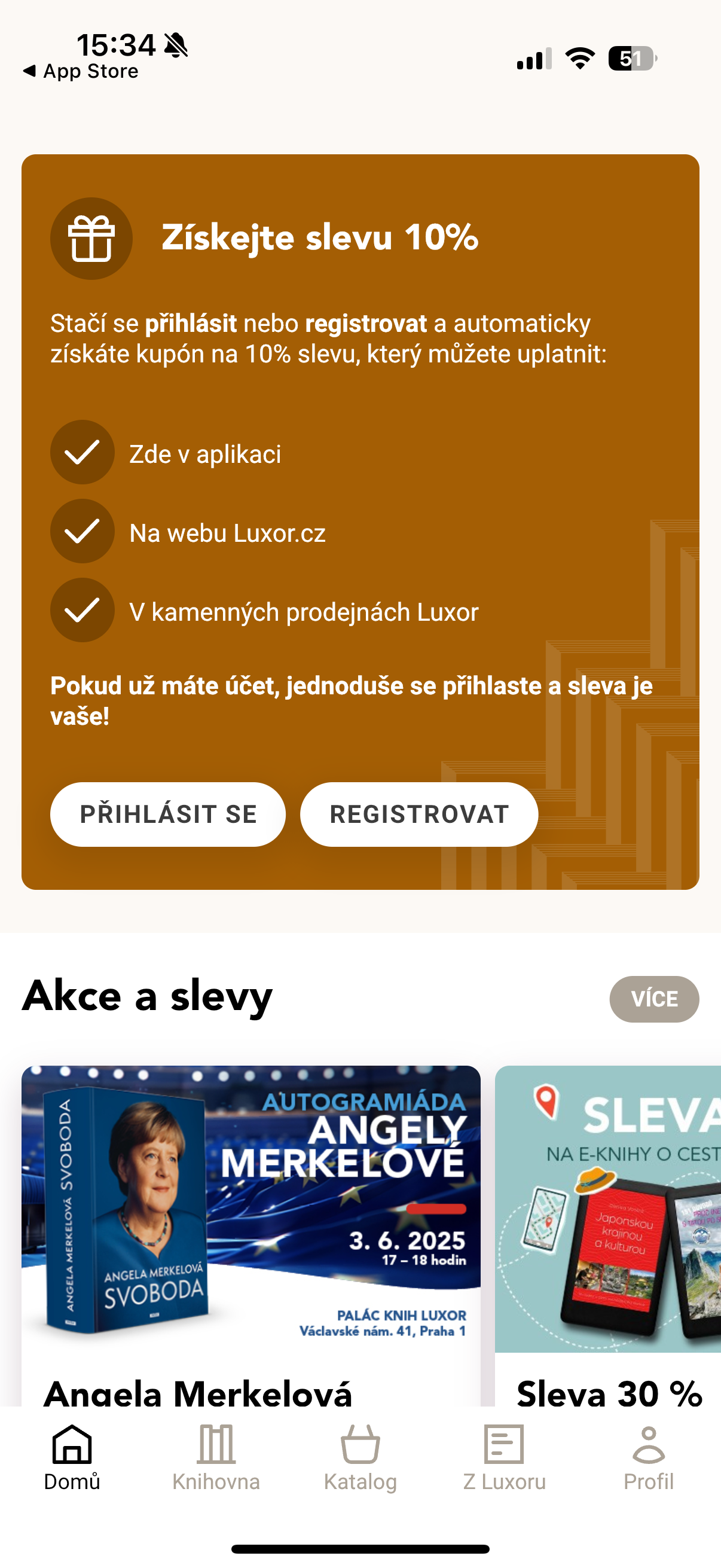
Task: Open the Katalog tab
Action: 360,1457
